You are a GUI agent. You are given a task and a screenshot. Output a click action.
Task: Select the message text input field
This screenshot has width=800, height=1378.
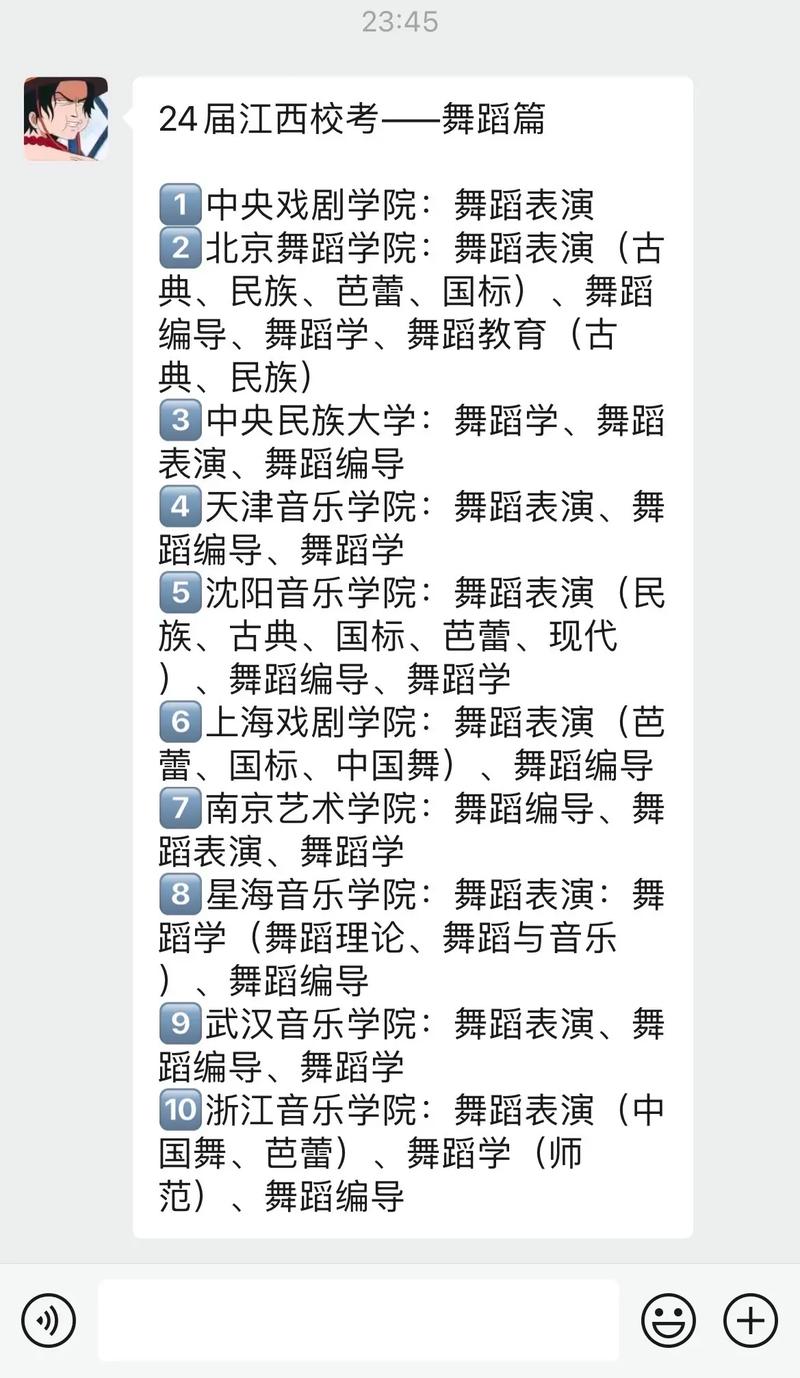(360, 1320)
